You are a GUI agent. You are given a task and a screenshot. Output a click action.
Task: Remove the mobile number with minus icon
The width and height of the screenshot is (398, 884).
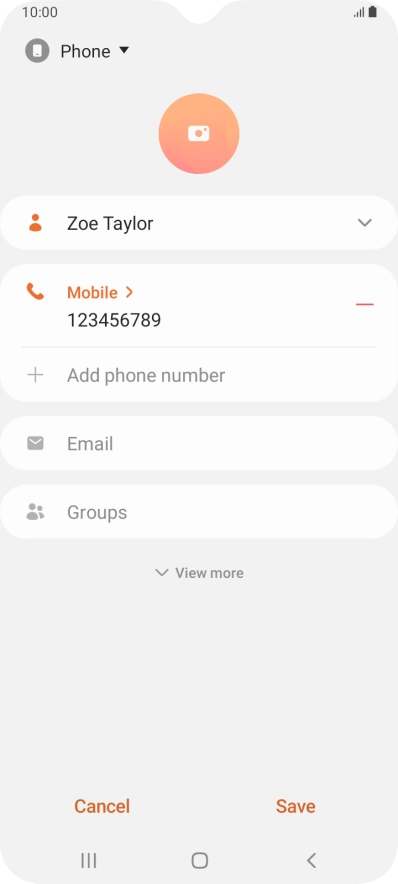365,304
